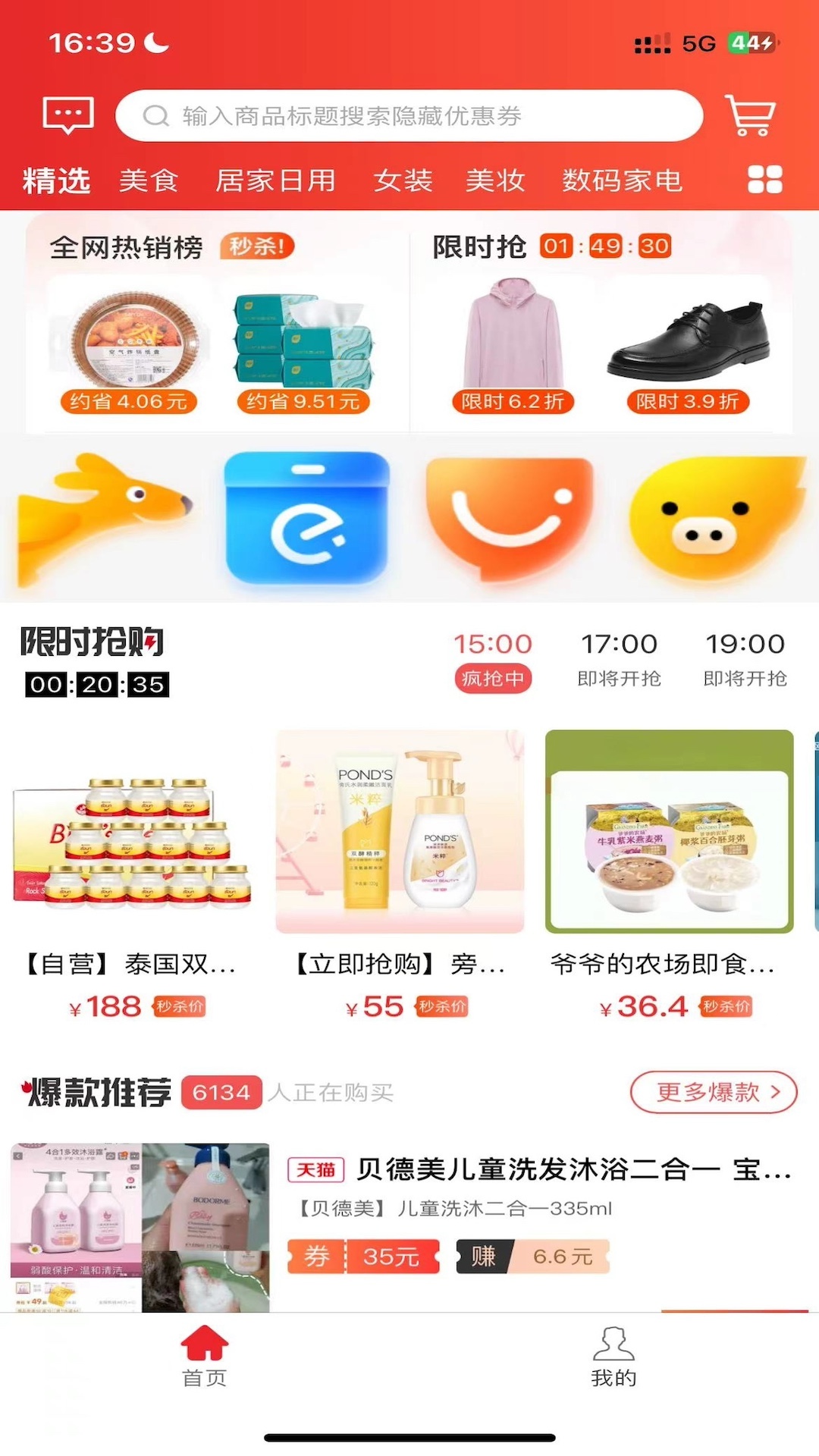Tap the active 15:00 疯抢中 session
Screen dimensions: 819x1456
(491, 656)
